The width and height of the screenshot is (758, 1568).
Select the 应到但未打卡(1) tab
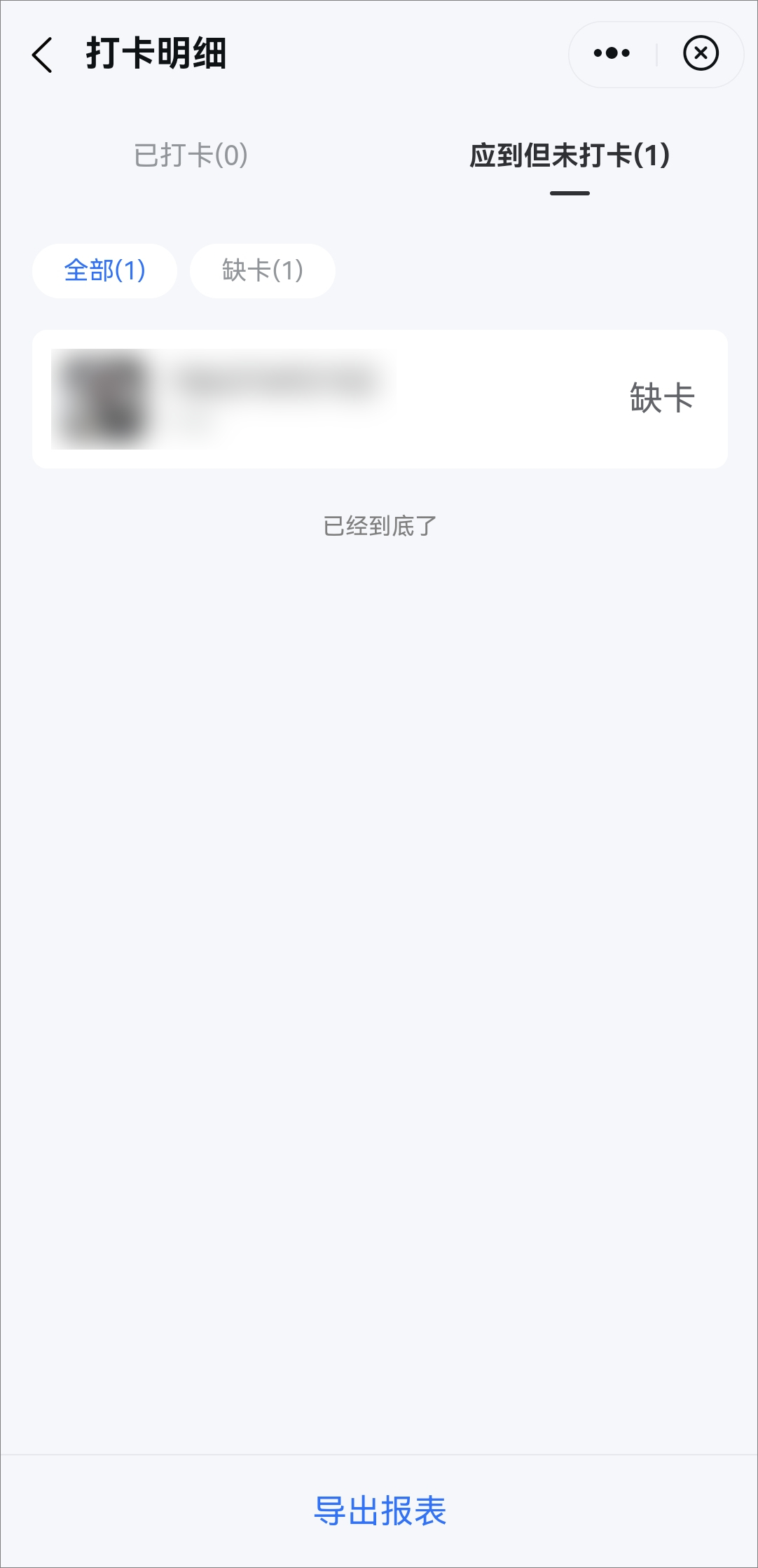[570, 155]
